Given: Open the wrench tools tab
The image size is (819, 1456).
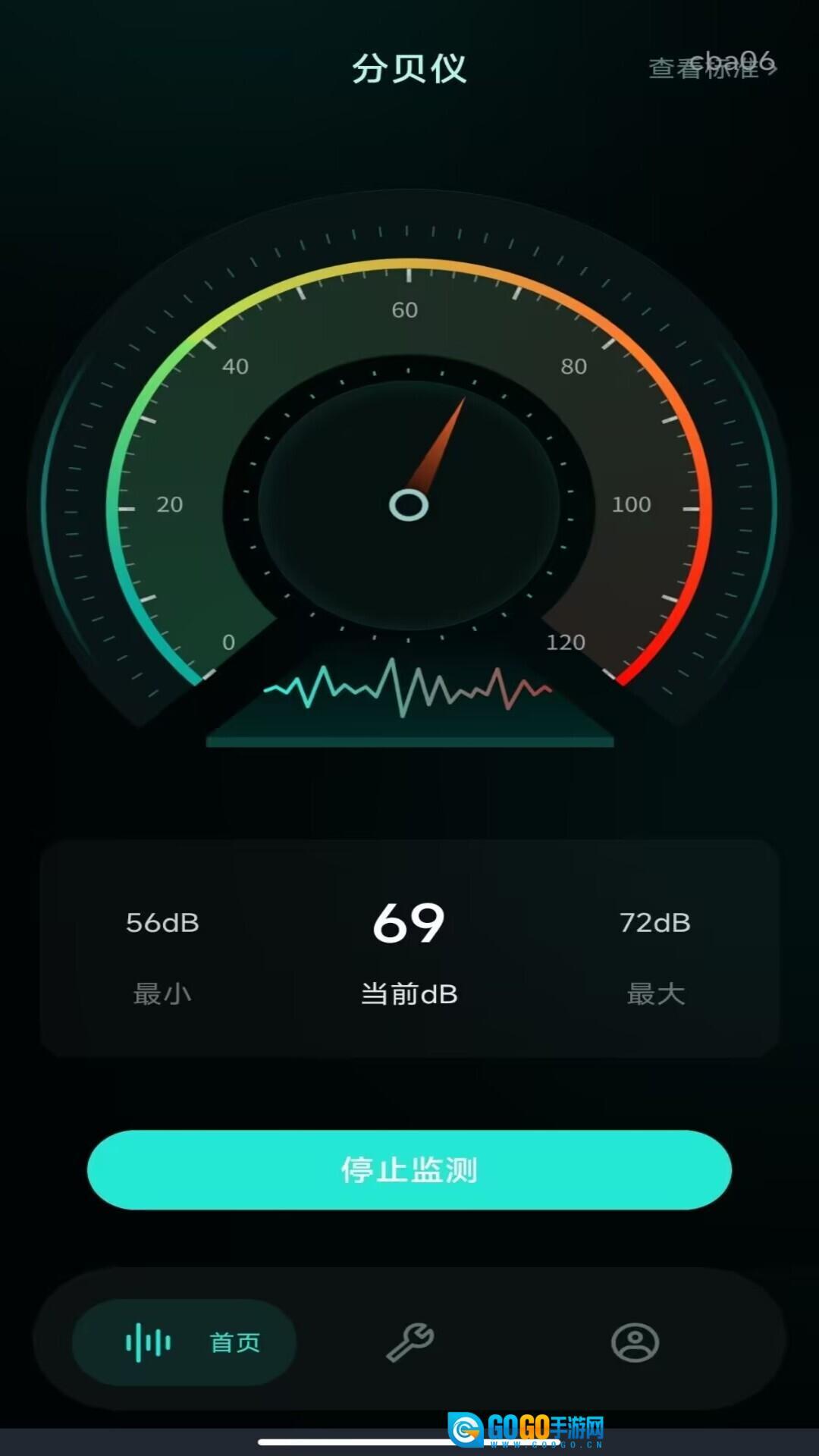Looking at the screenshot, I should pos(409,1342).
